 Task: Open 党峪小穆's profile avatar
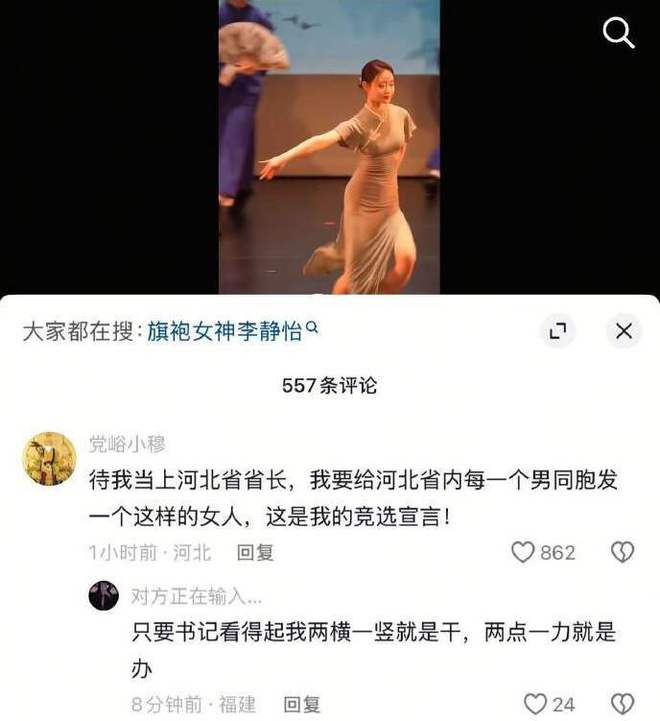pos(49,459)
